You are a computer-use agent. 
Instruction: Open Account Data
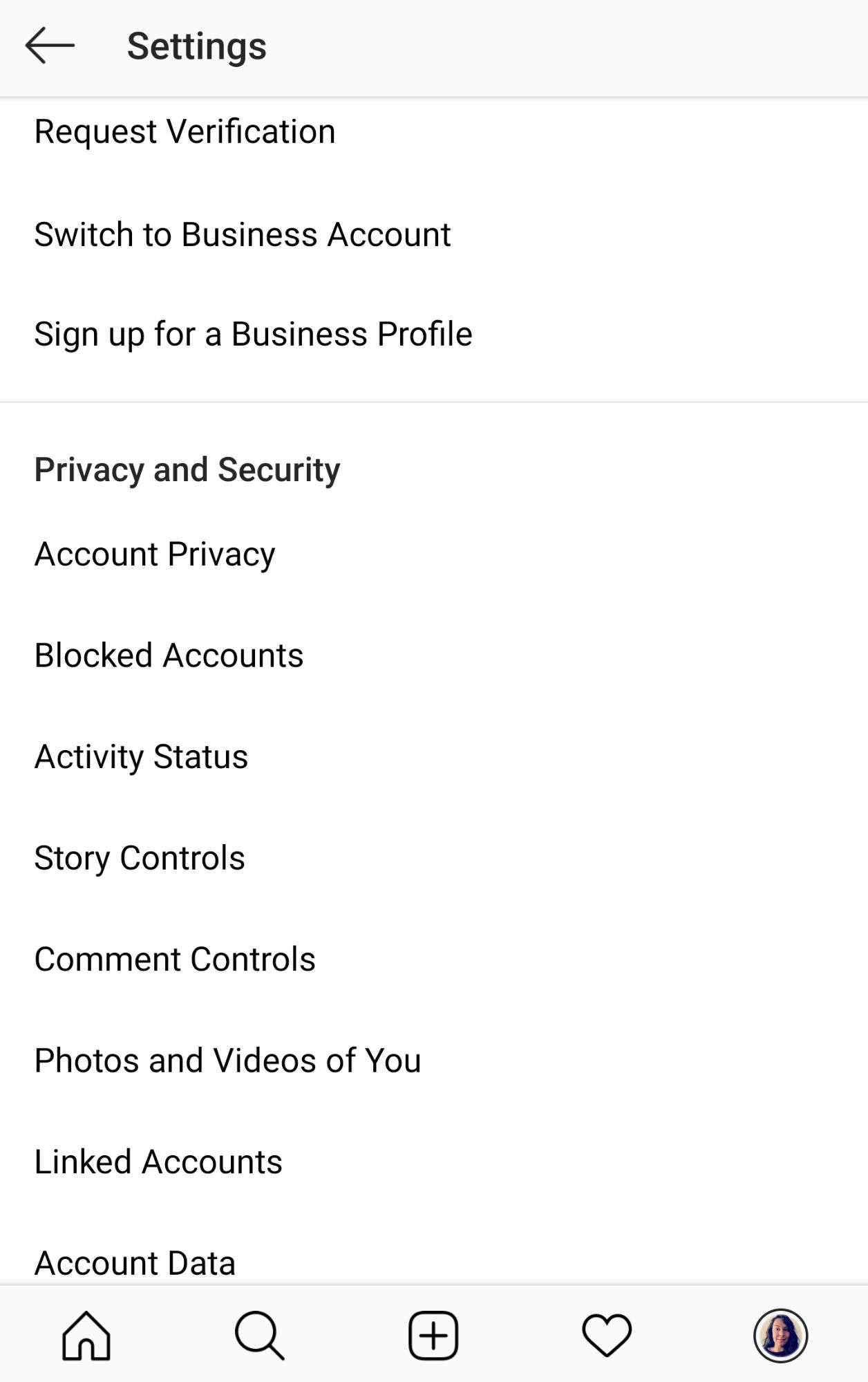(x=135, y=1262)
